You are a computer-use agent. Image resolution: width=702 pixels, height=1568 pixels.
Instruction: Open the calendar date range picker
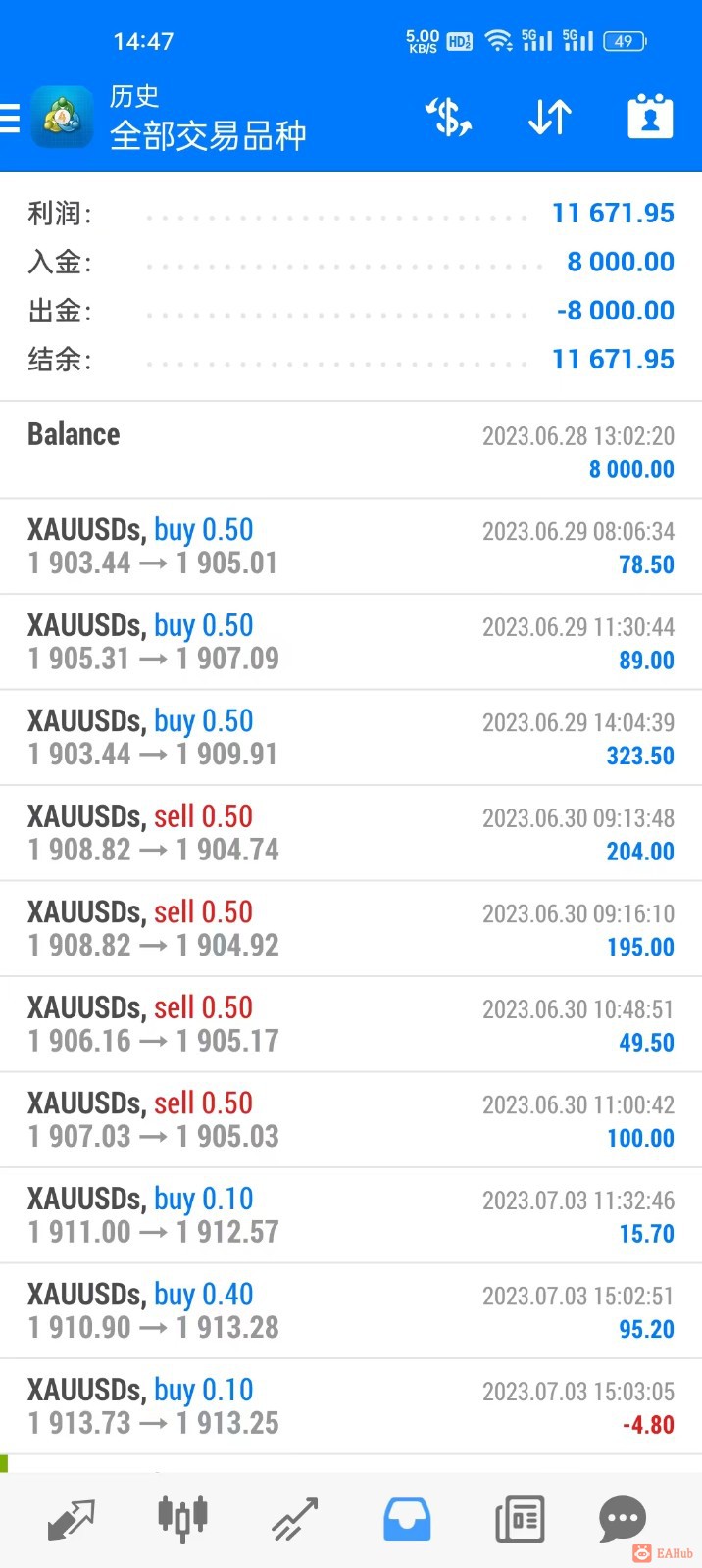pyautogui.click(x=650, y=118)
